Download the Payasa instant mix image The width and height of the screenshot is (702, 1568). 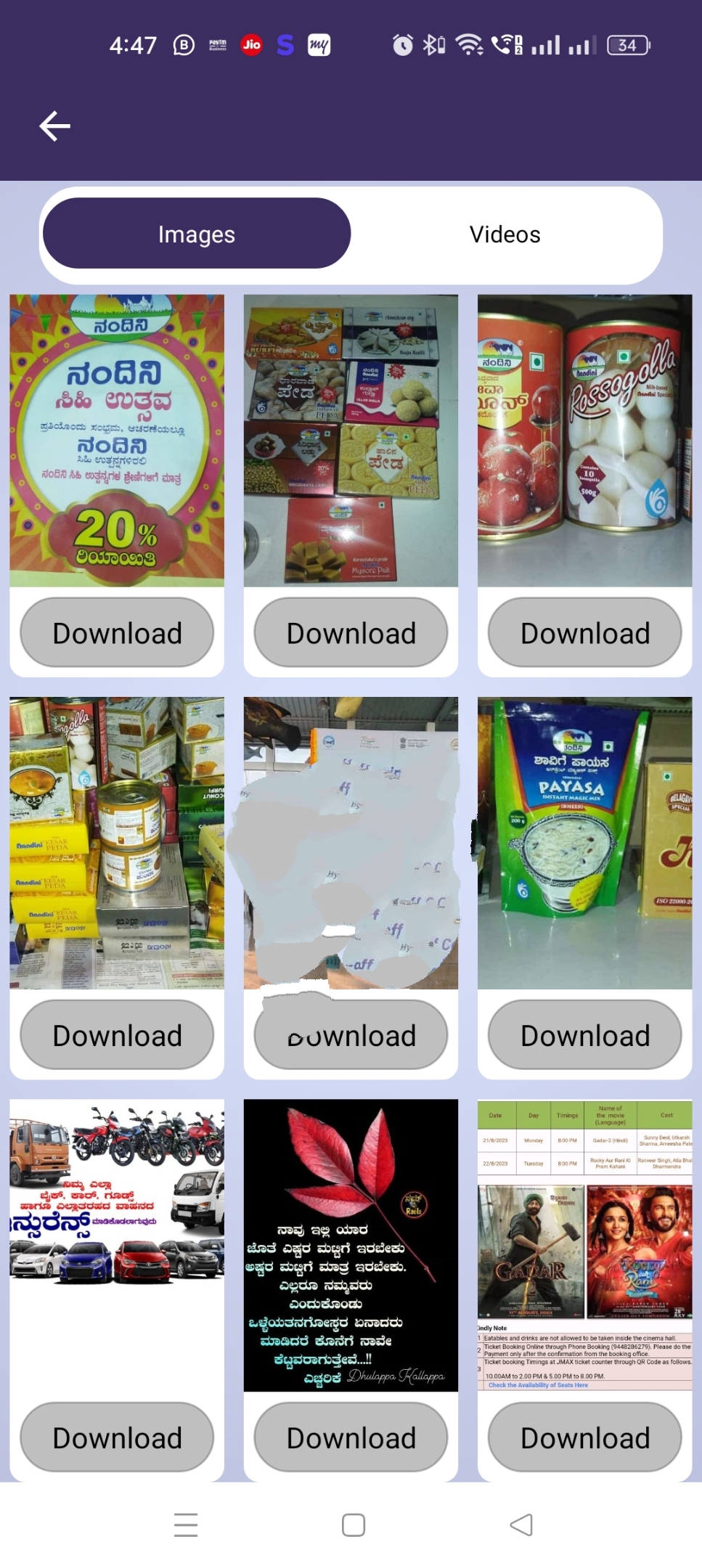[x=585, y=1035]
